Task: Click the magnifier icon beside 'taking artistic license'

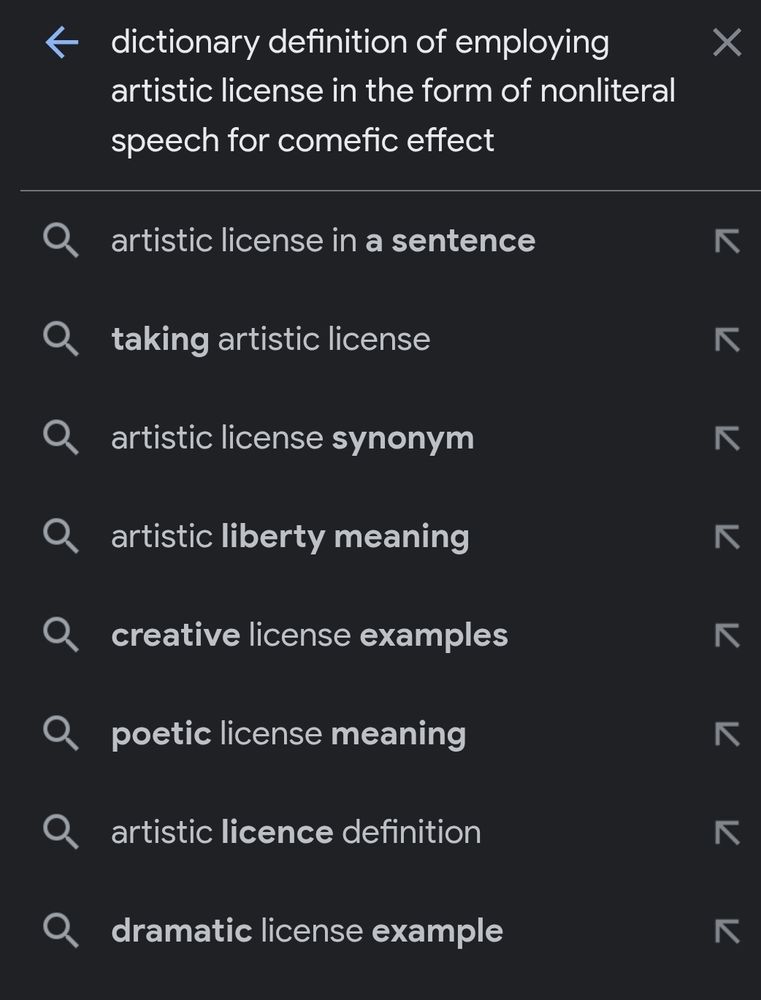Action: pos(61,338)
